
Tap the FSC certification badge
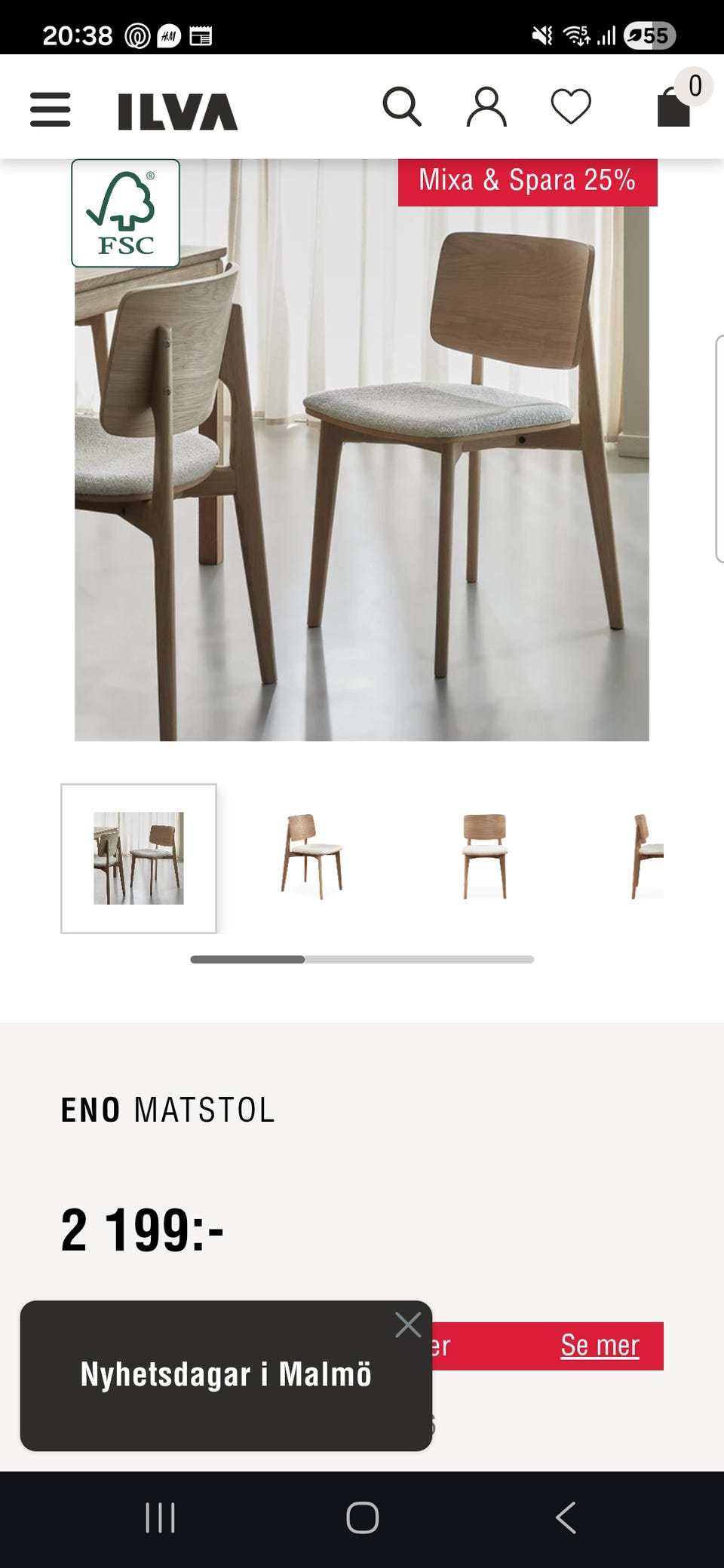pos(125,214)
